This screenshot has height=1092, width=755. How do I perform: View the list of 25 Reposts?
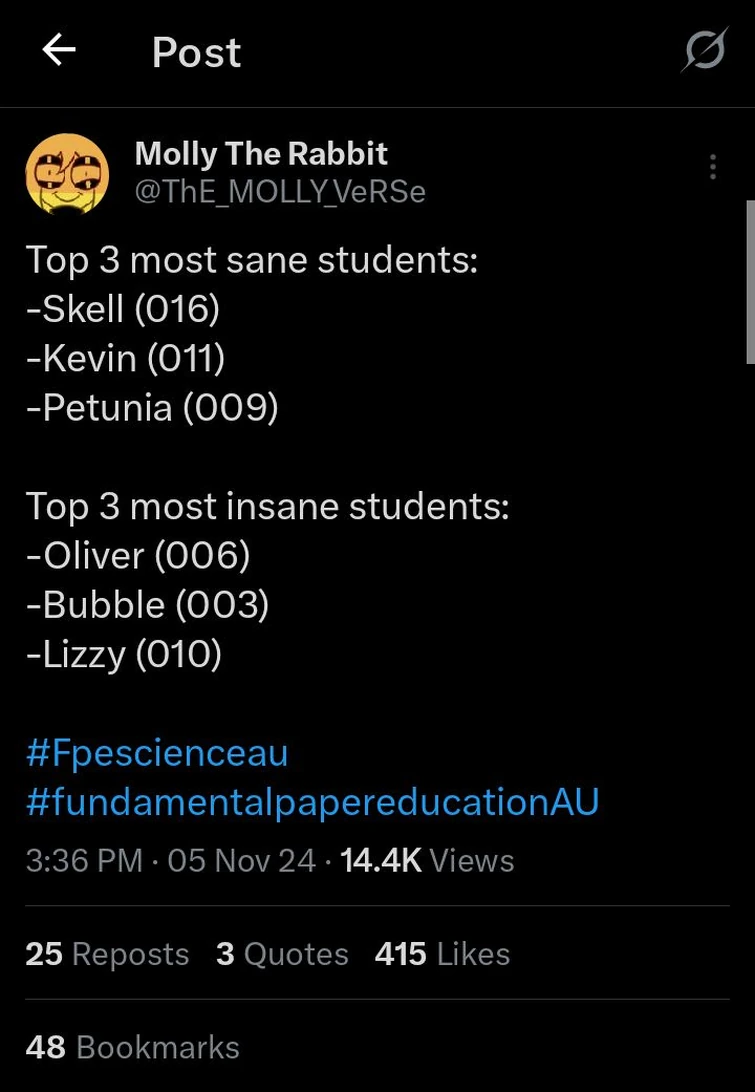point(106,954)
